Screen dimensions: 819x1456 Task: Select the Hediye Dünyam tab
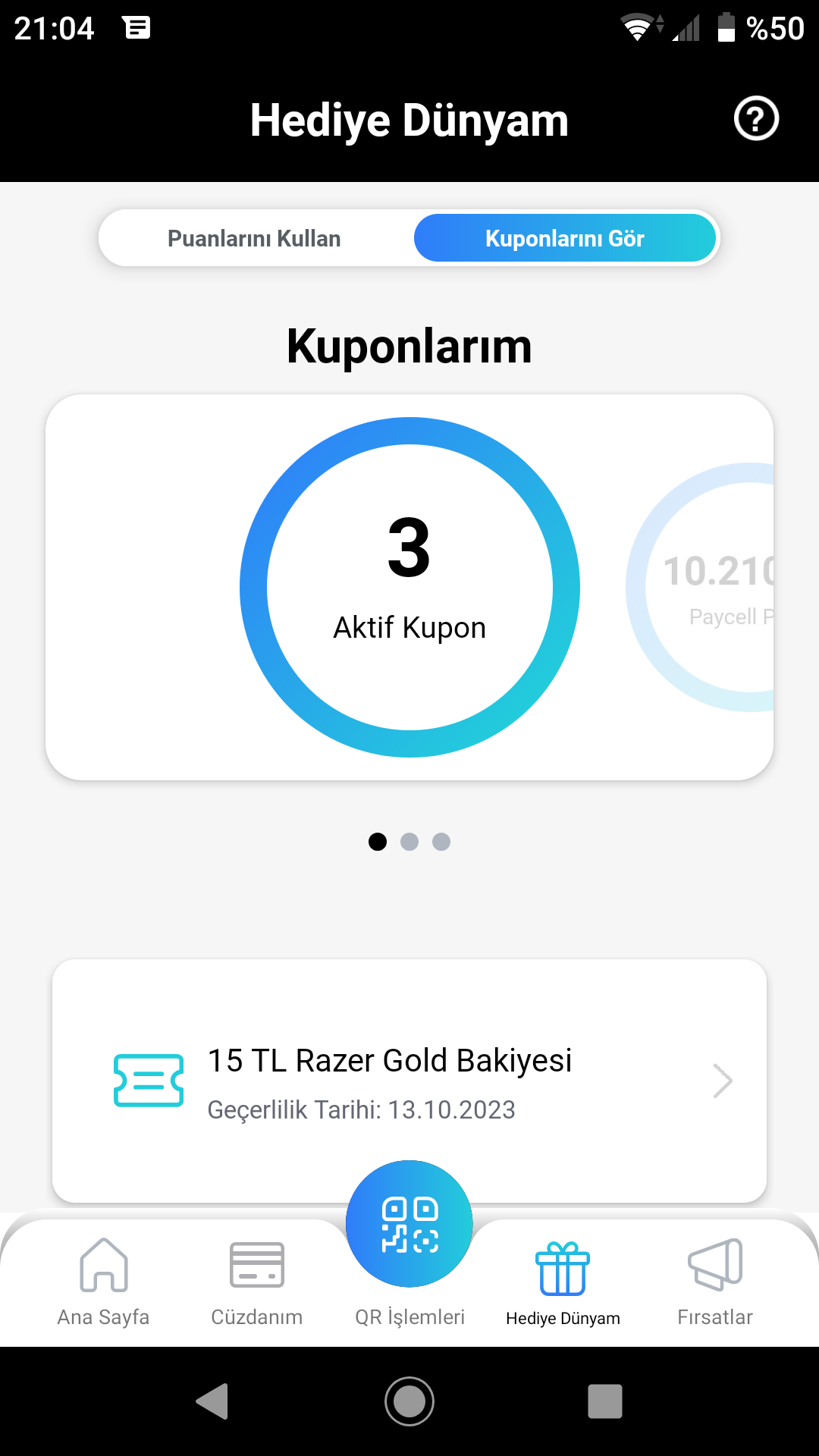(x=563, y=1282)
